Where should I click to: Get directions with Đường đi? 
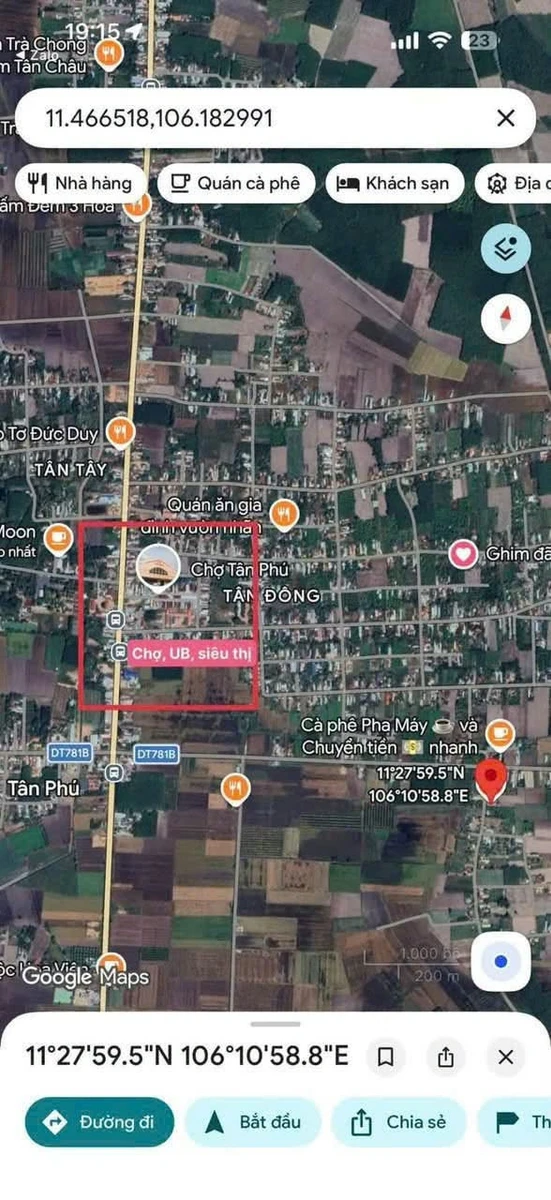coord(99,1122)
